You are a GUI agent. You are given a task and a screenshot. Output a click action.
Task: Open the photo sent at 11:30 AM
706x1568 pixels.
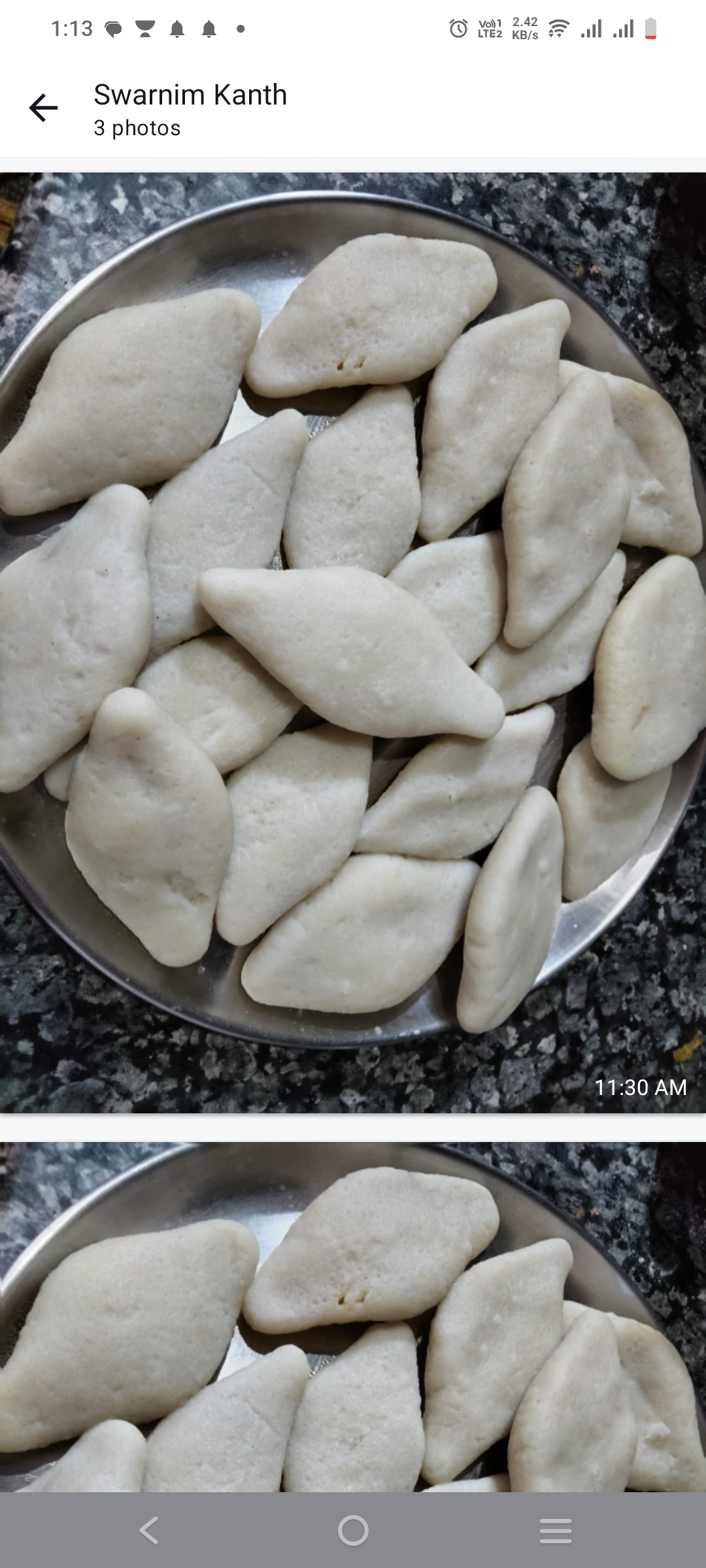click(x=353, y=642)
